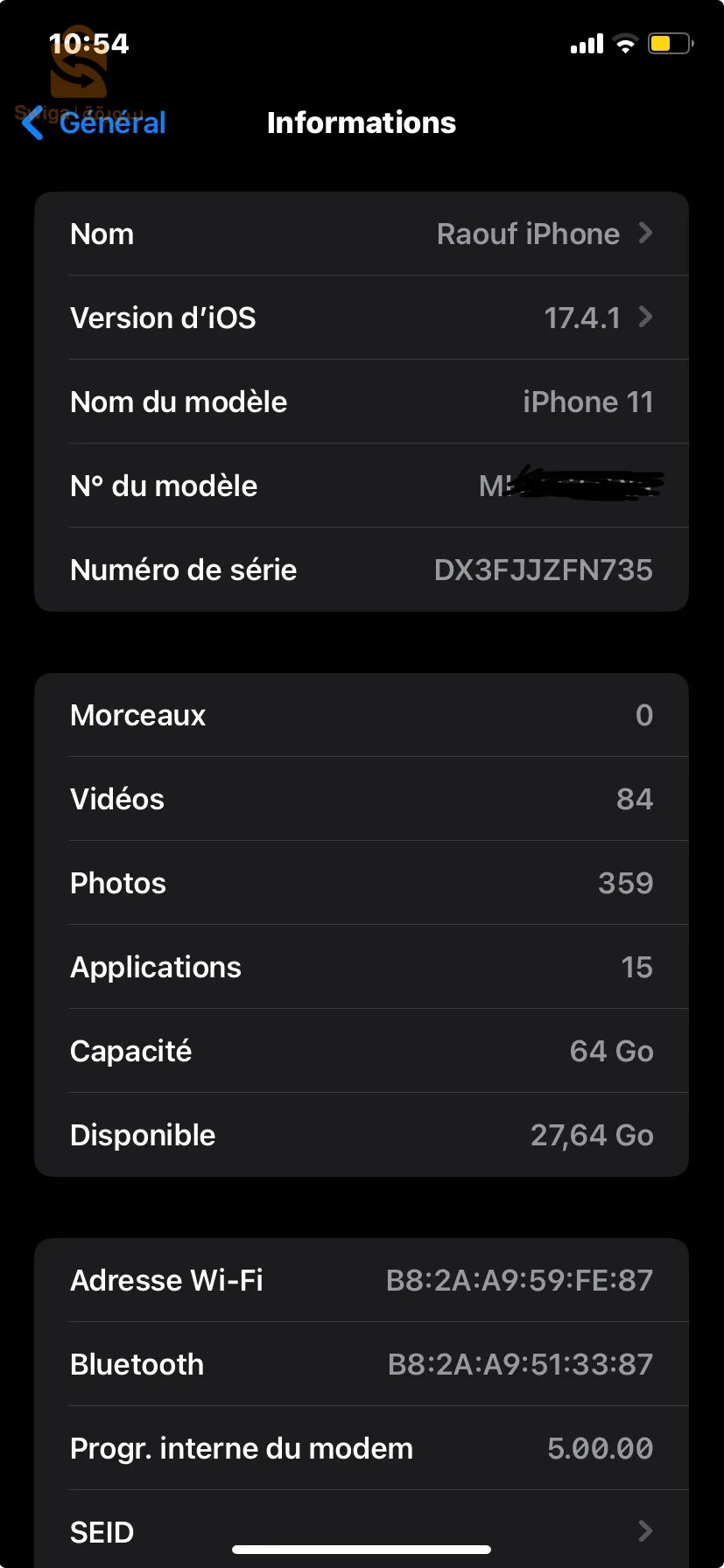Go back to Général settings

click(x=95, y=123)
